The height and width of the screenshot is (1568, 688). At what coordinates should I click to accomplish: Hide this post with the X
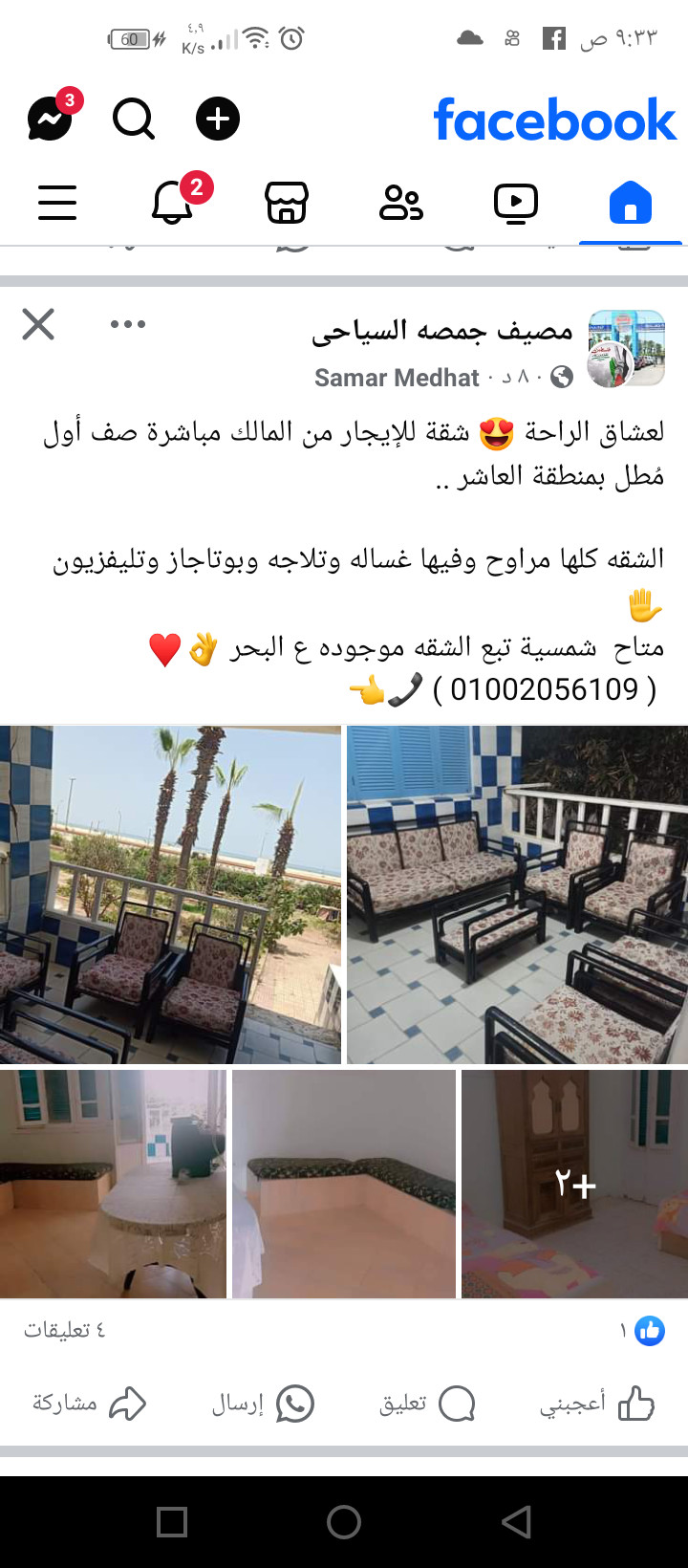38,325
